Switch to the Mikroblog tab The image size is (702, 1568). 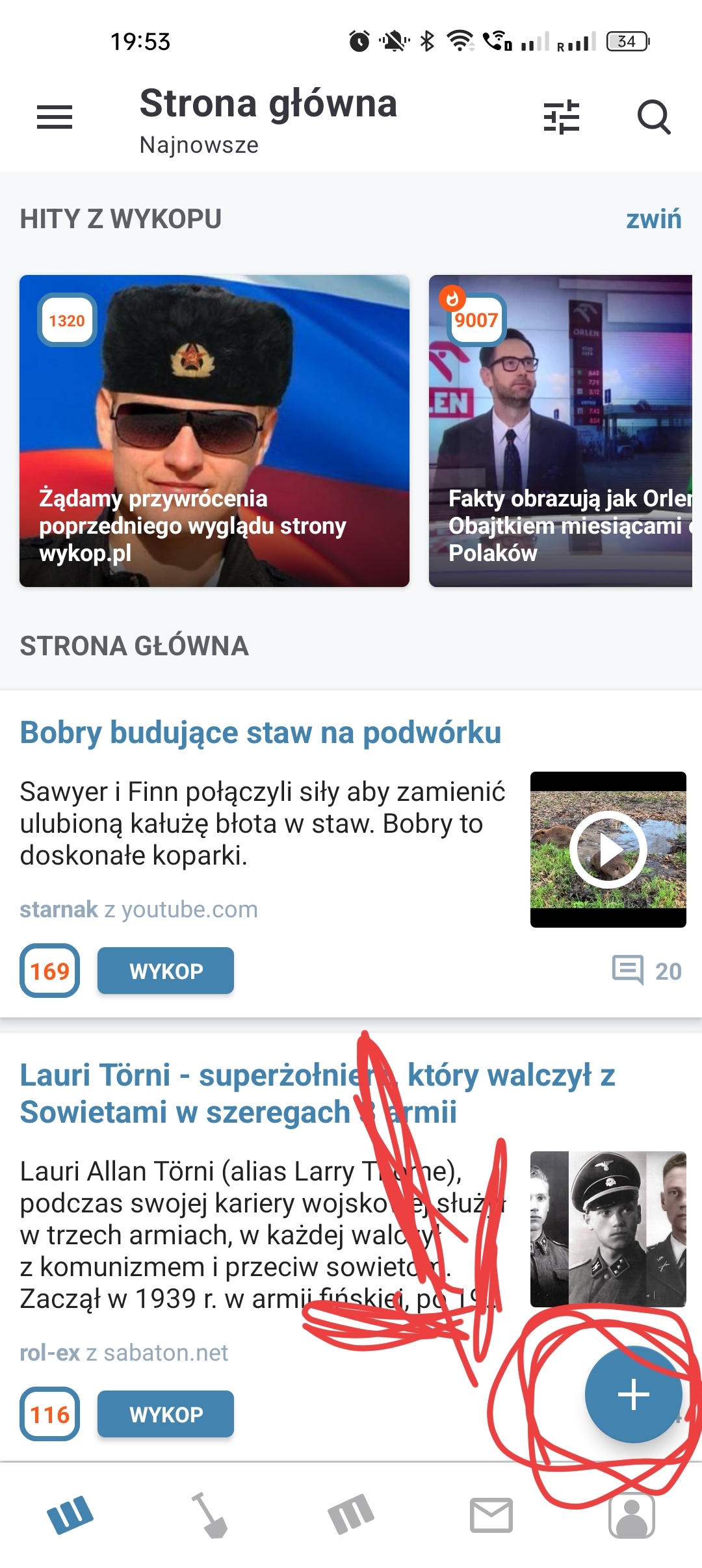351,1515
